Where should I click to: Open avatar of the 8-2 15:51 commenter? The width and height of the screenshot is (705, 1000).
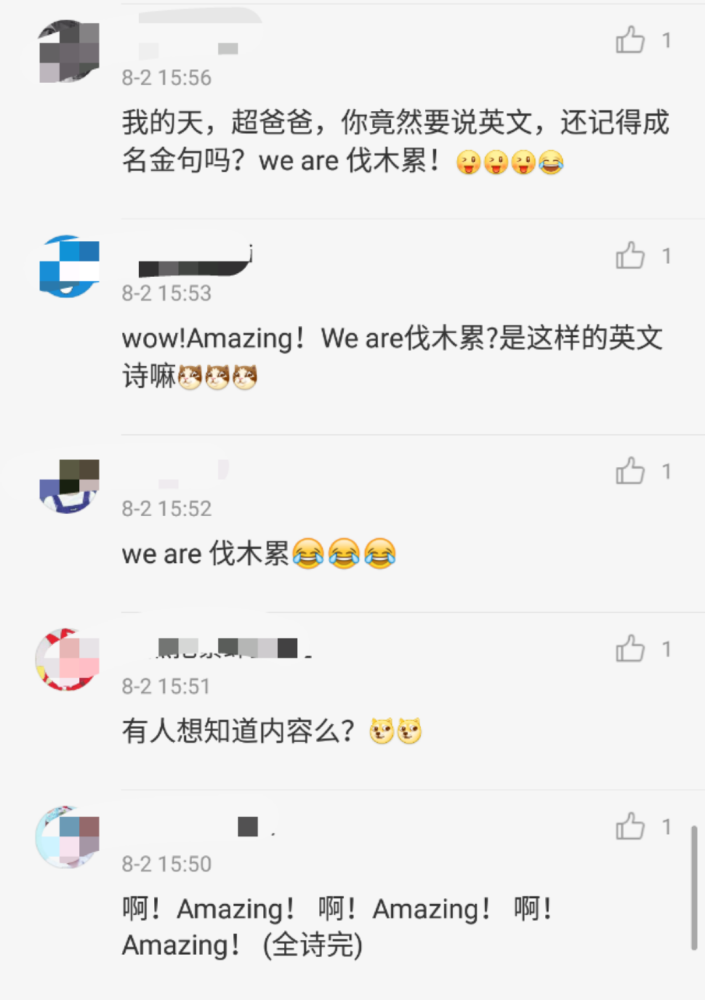click(67, 660)
